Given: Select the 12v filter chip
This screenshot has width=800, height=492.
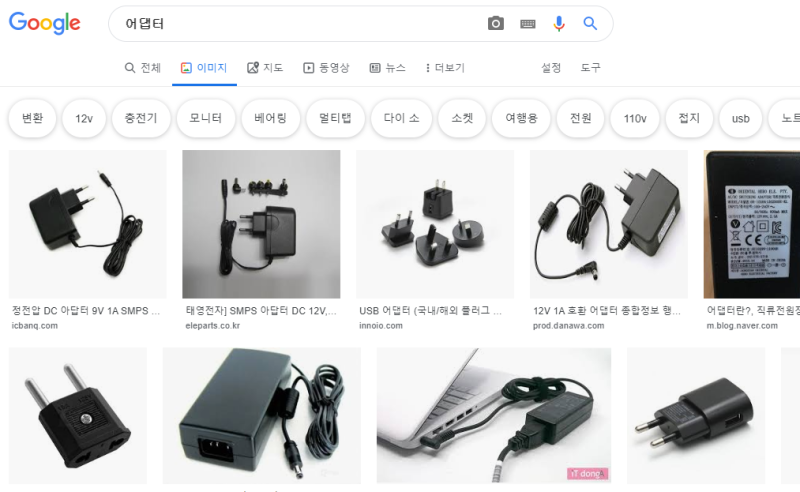Looking at the screenshot, I should point(84,118).
